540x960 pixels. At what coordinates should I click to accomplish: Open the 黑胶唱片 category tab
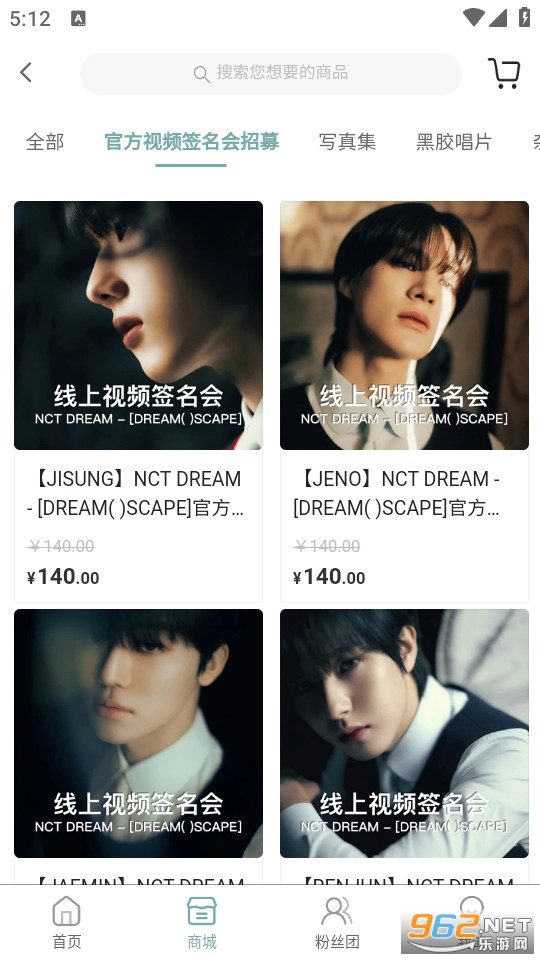tap(454, 142)
